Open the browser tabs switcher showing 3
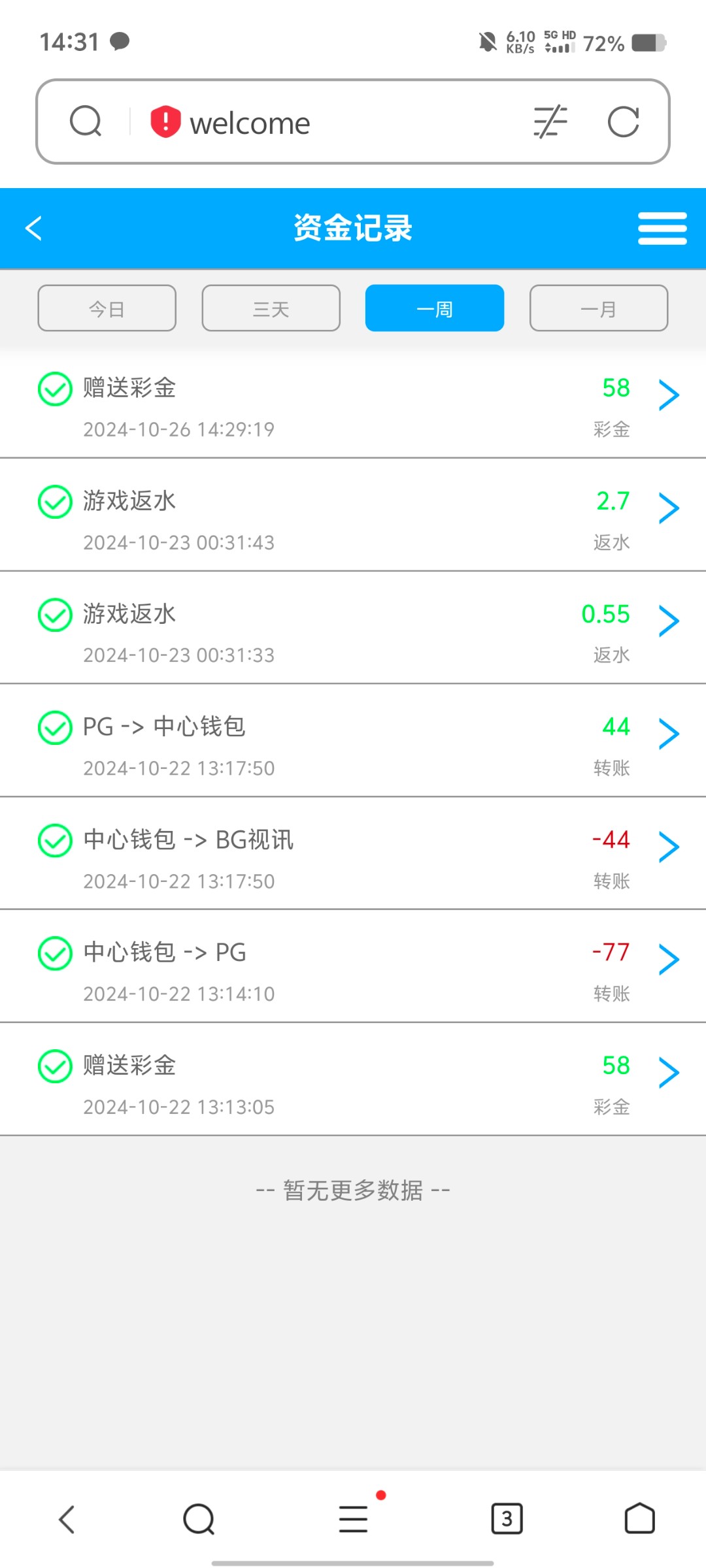The width and height of the screenshot is (706, 1568). [507, 1518]
